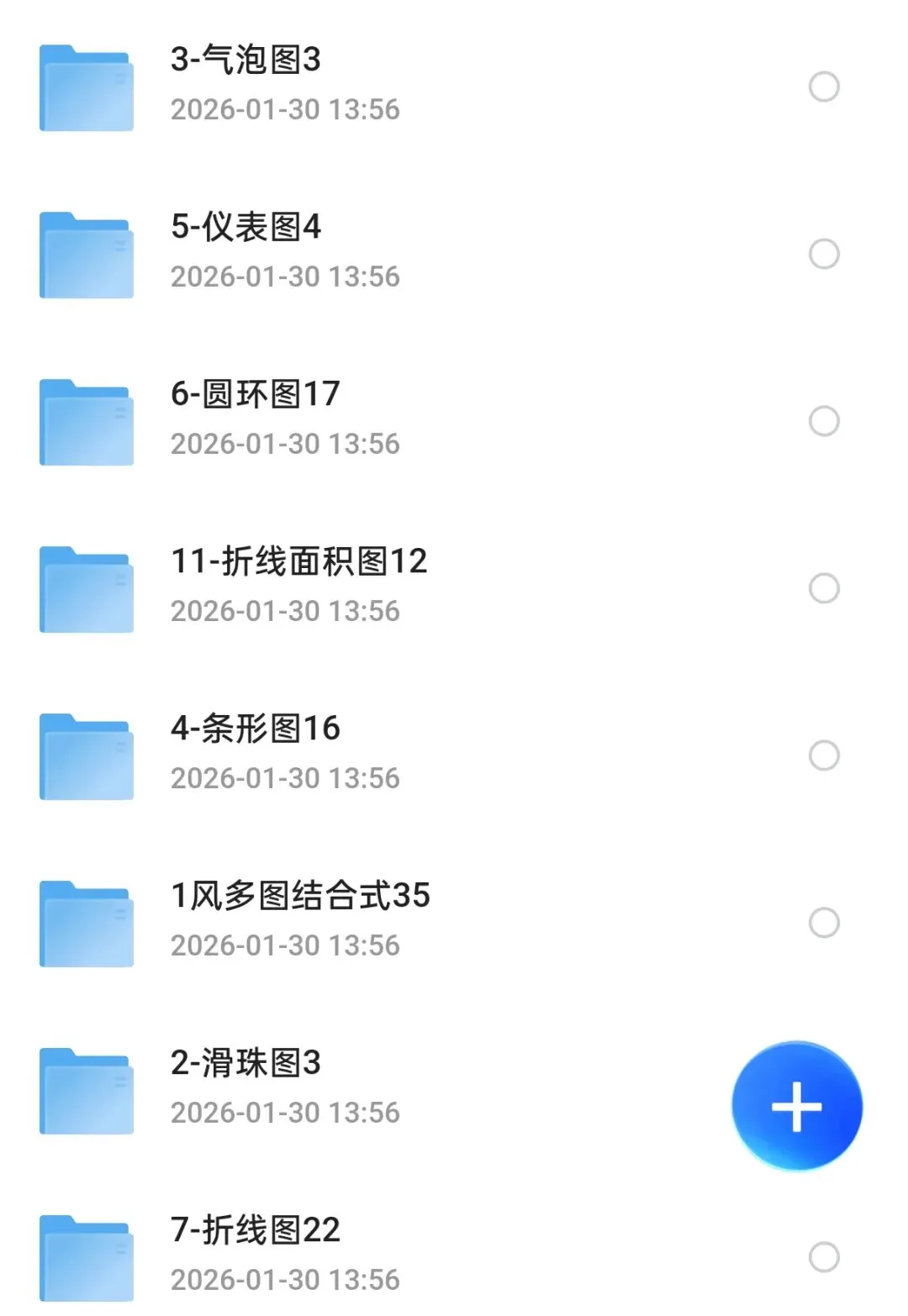Open the 7-折线图22 folder
The width and height of the screenshot is (908, 1316).
tap(255, 1231)
